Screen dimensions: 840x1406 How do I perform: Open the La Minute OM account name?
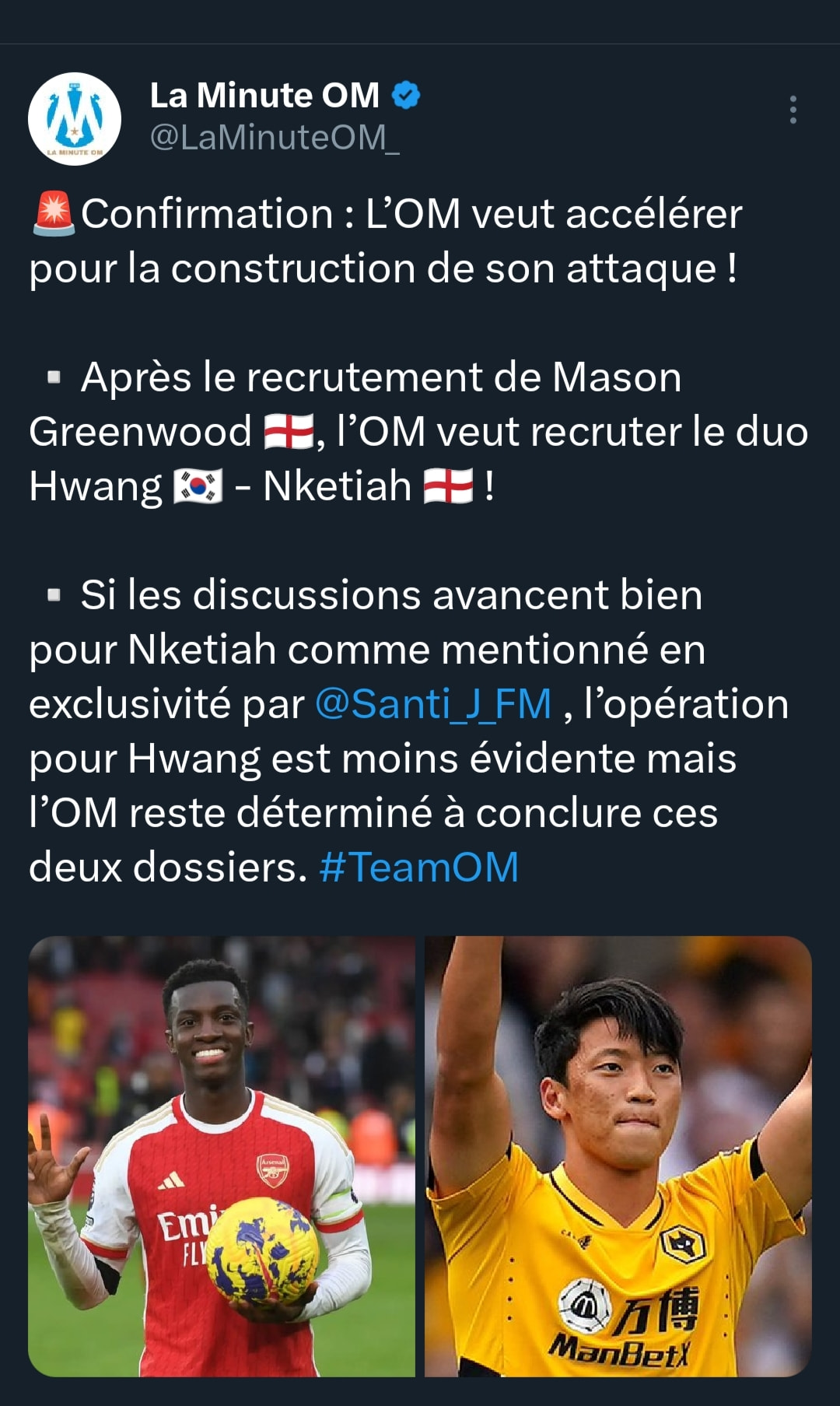[x=264, y=96]
